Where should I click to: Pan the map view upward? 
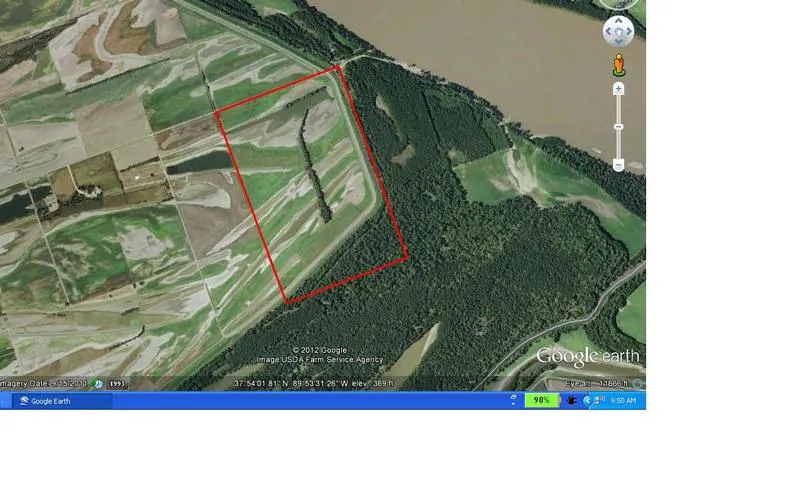[619, 22]
